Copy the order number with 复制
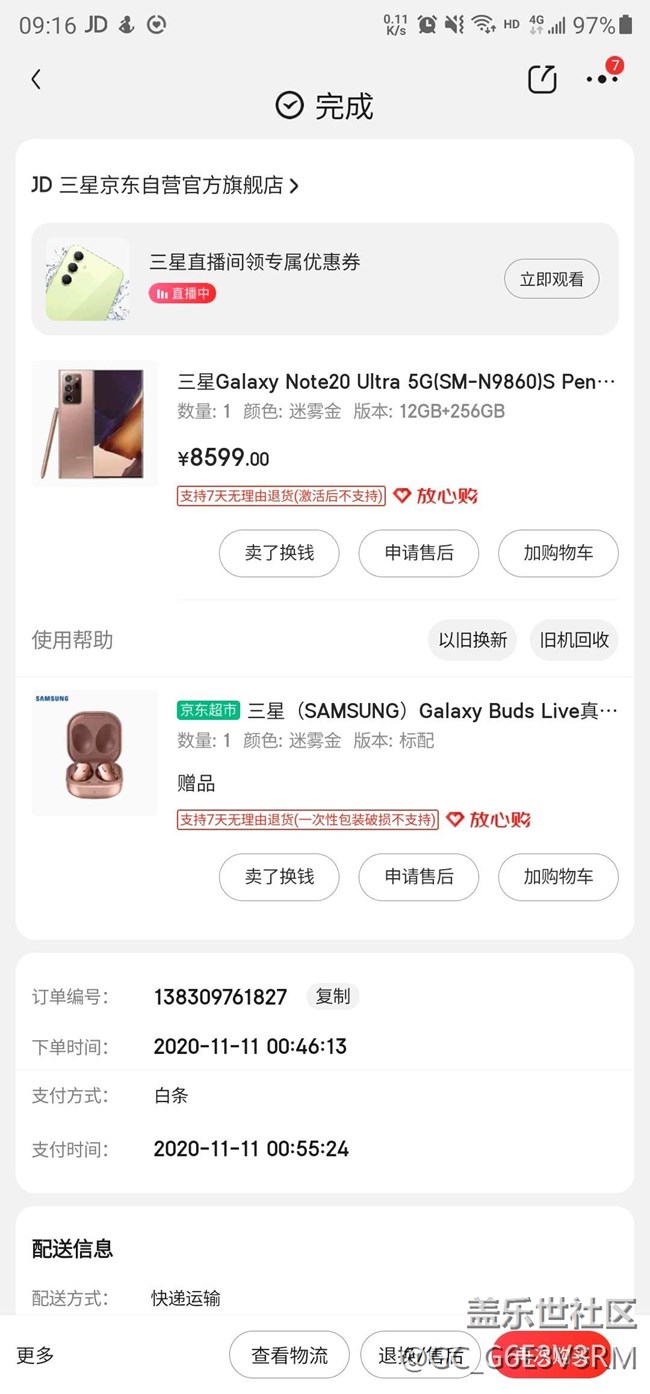Viewport: 650px width, 1394px height. coord(333,996)
